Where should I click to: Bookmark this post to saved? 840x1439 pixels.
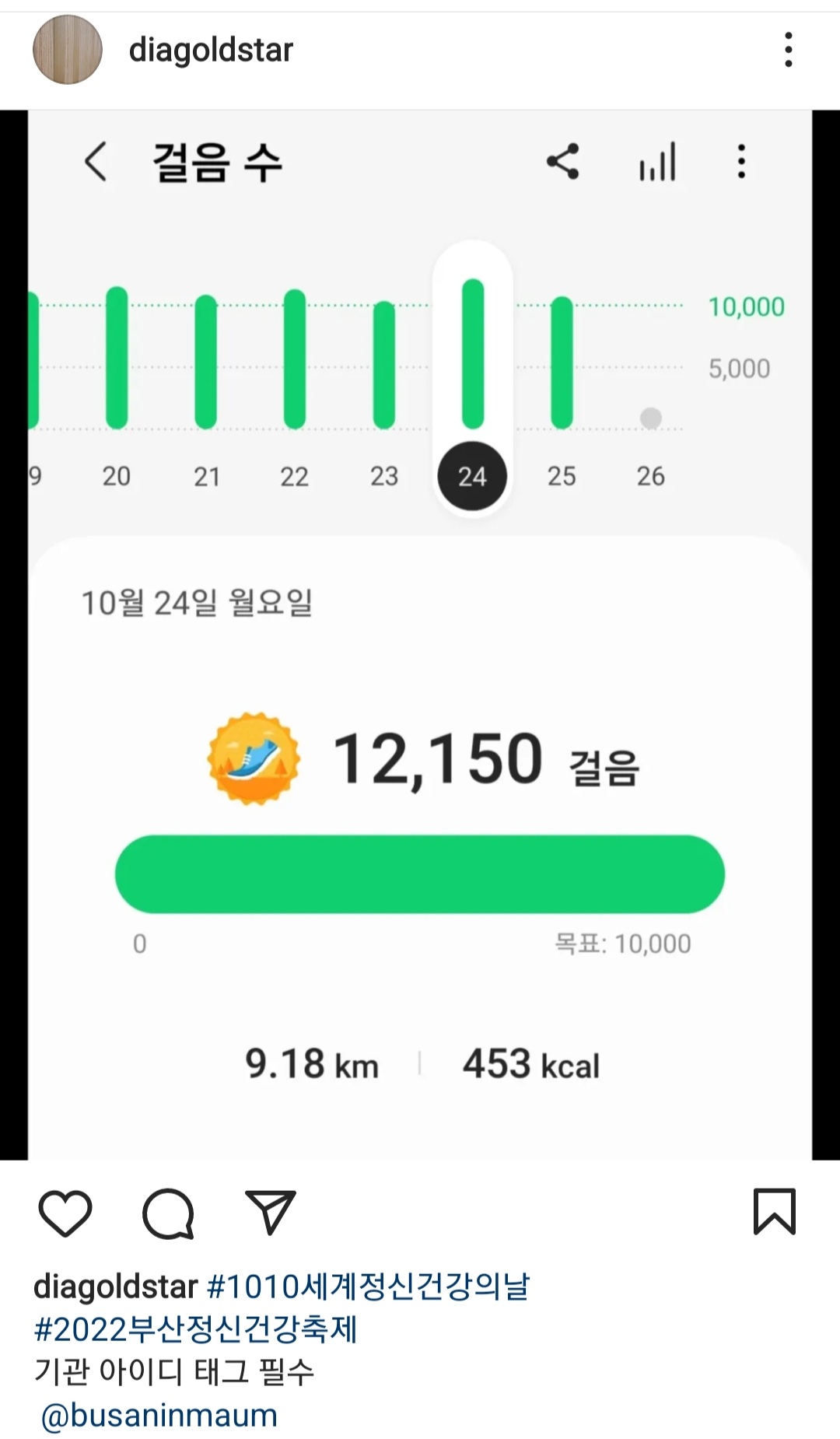774,1212
